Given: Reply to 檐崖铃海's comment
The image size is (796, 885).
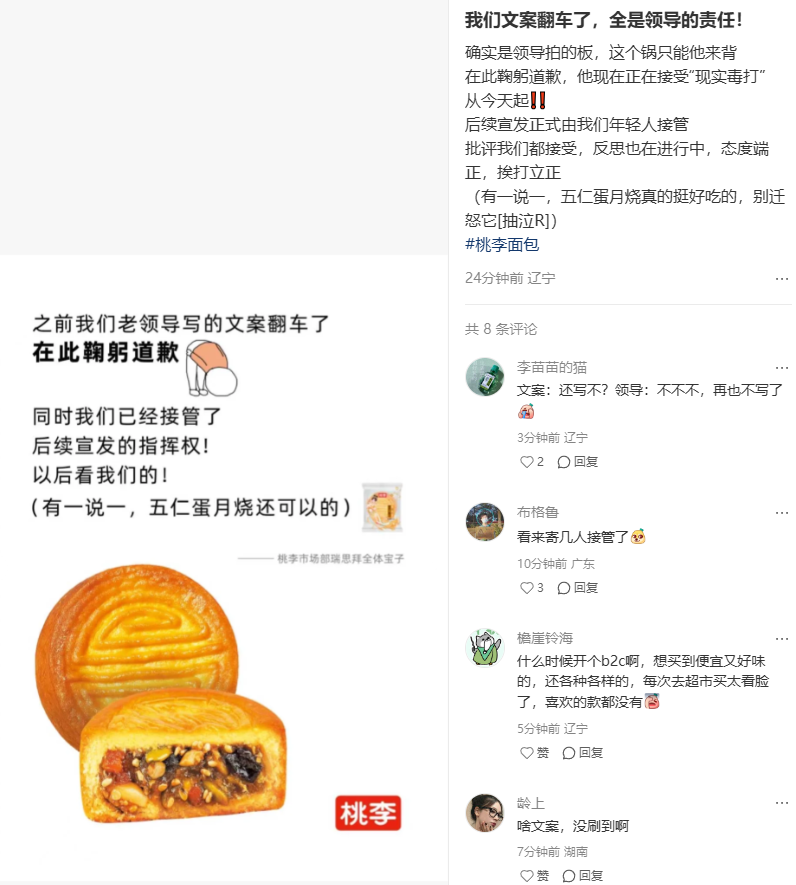Looking at the screenshot, I should point(583,753).
